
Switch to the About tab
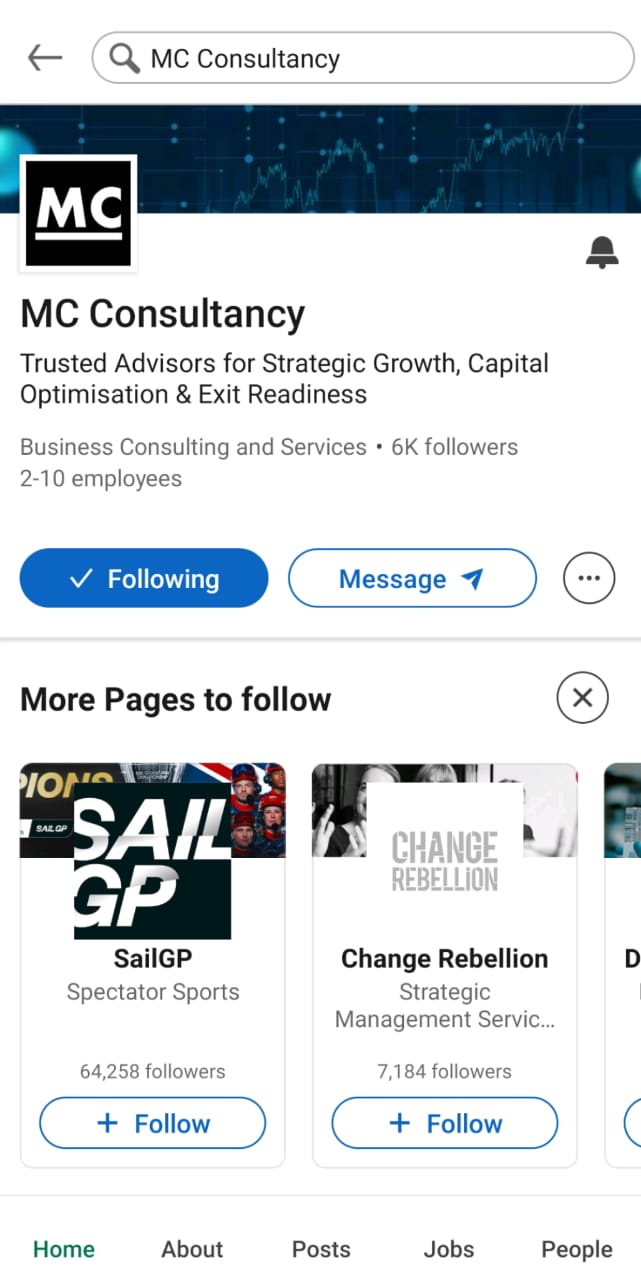coord(192,1249)
